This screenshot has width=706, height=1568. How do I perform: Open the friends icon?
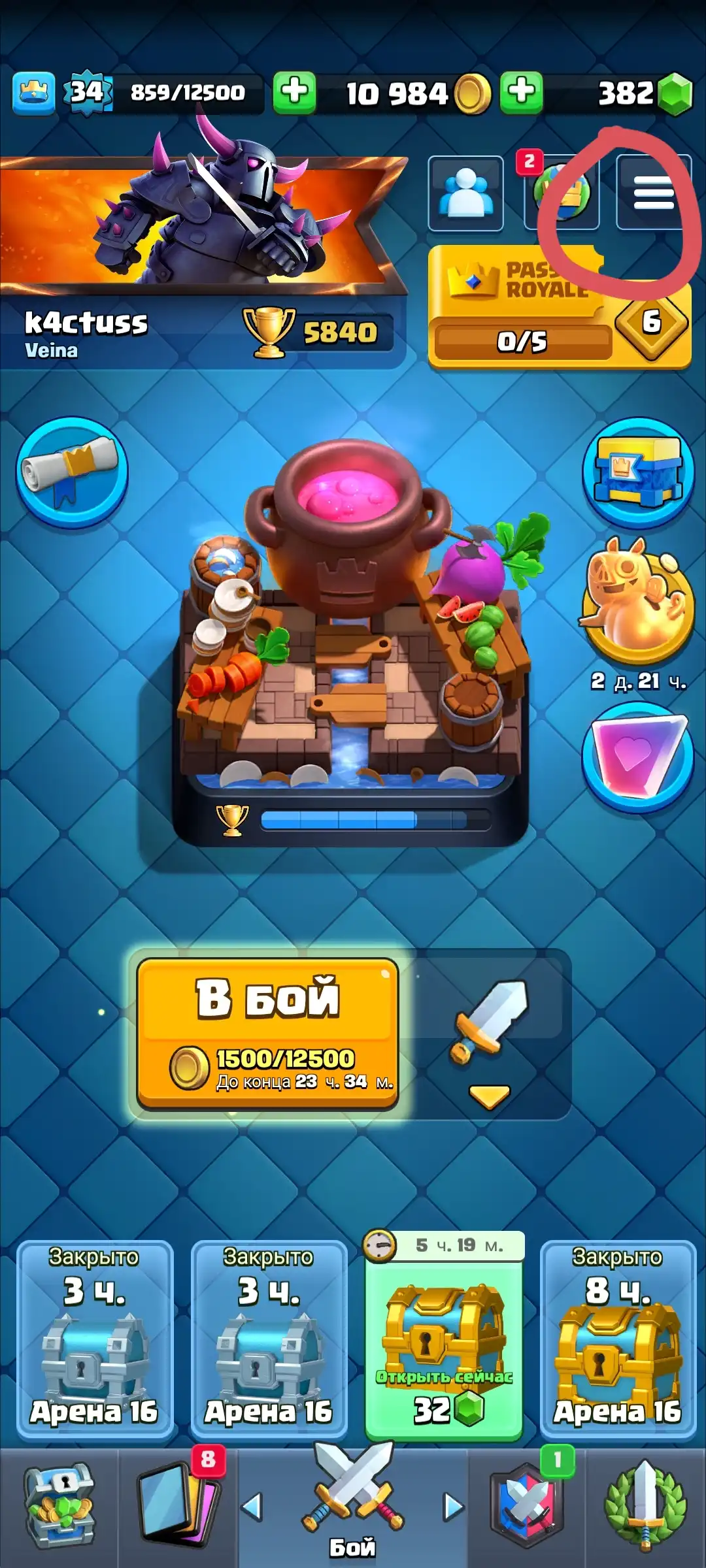(x=465, y=193)
